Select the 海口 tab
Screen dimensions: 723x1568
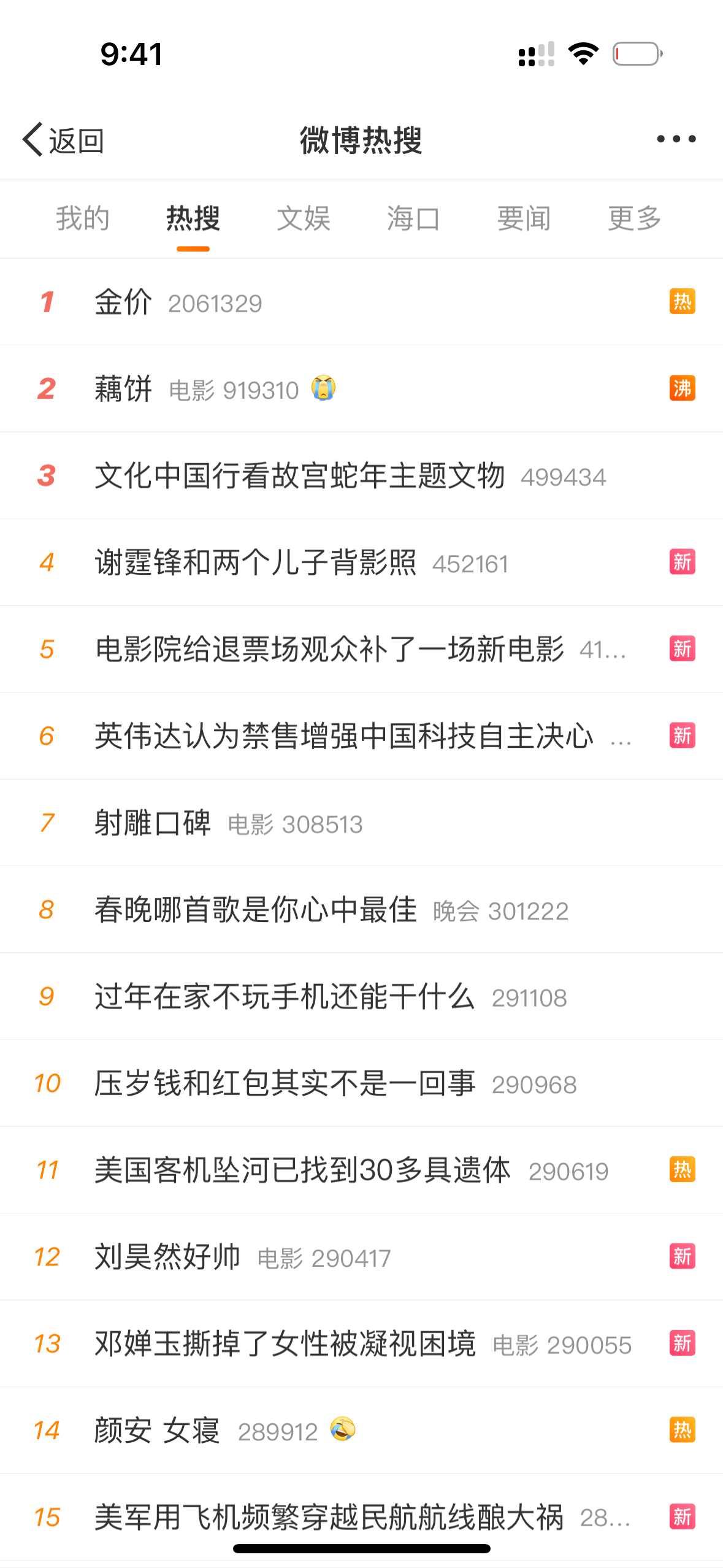click(x=414, y=218)
